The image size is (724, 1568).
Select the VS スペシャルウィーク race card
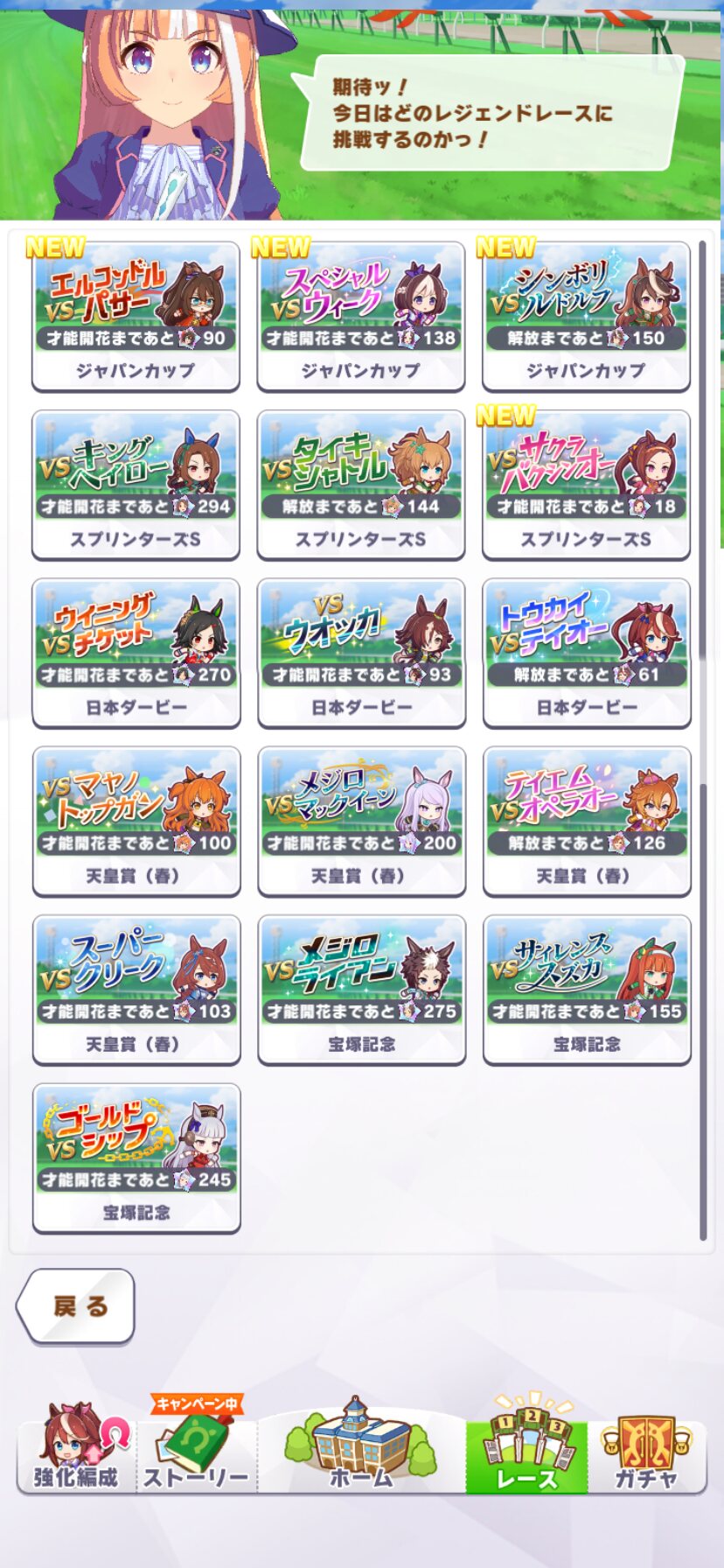point(361,315)
